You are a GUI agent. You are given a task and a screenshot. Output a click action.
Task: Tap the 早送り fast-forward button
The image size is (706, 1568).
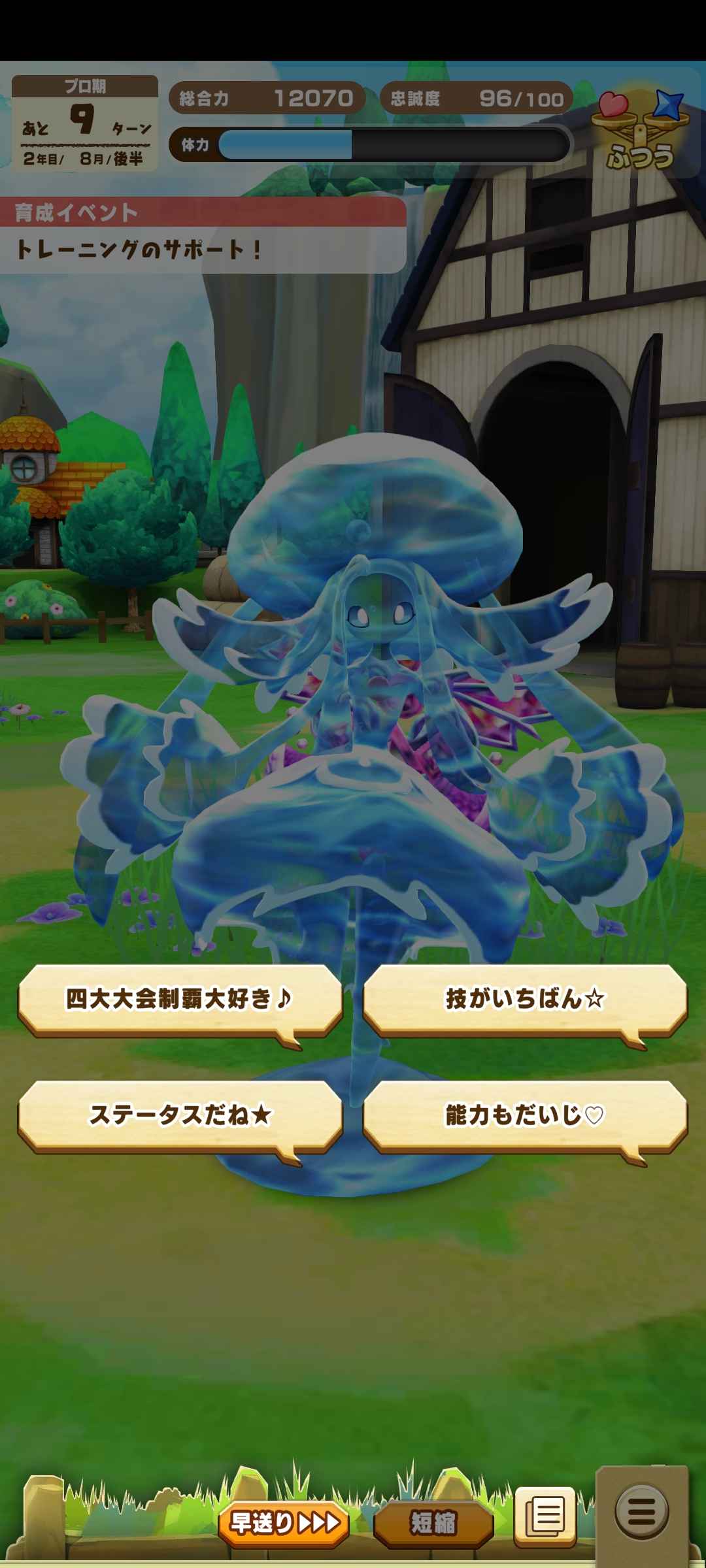point(284,1523)
